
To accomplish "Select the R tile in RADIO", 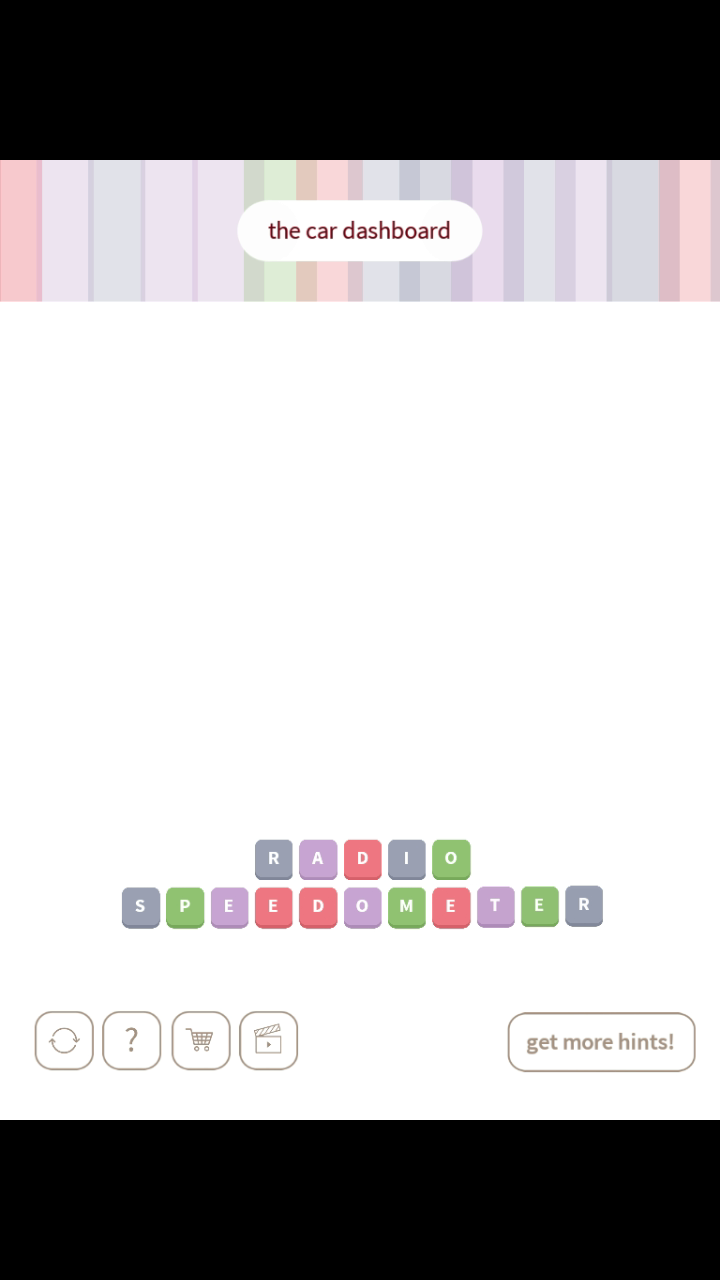I will coord(274,858).
